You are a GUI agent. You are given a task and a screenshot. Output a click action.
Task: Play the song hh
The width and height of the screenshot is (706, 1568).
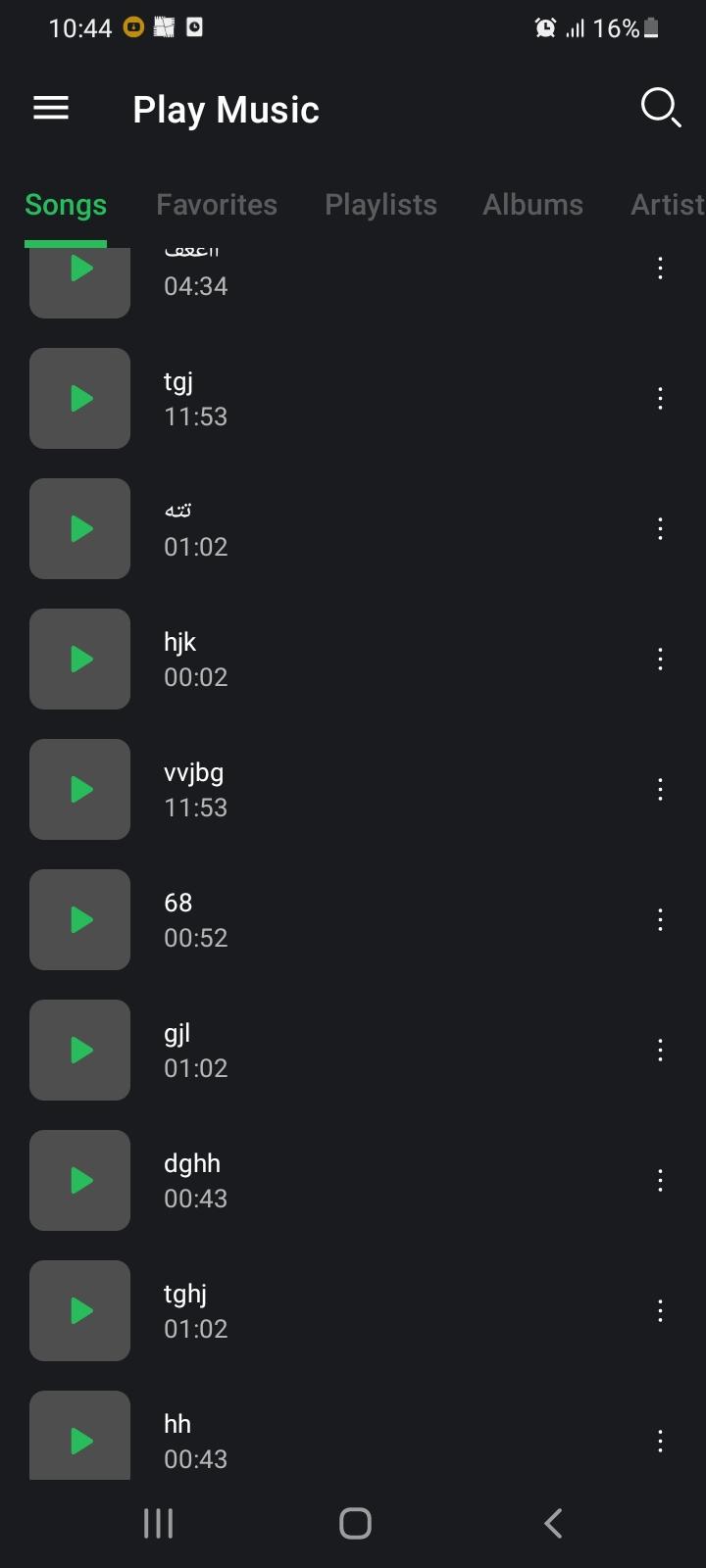tap(79, 1436)
